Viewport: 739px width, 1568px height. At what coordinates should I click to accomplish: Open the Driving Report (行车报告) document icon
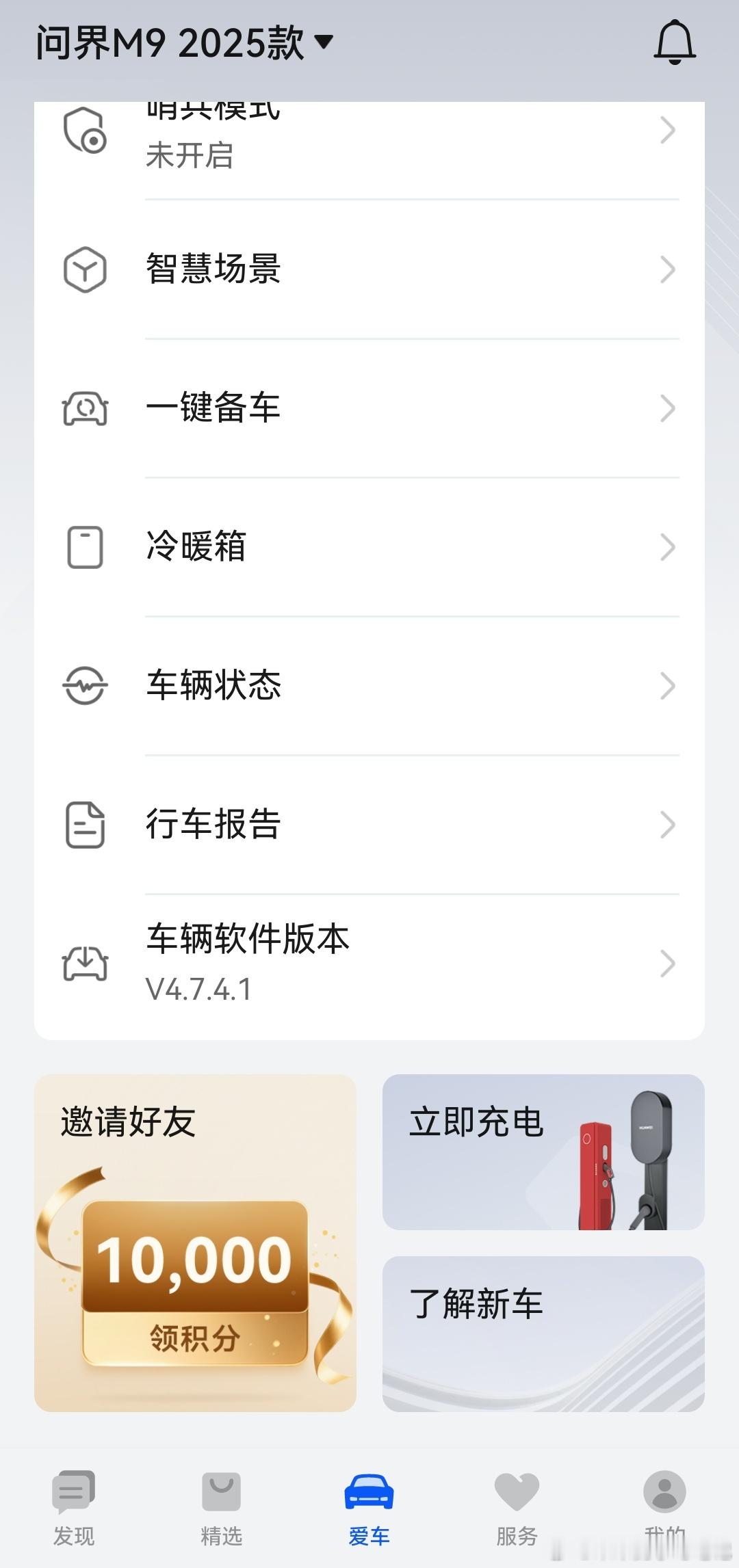tap(85, 825)
